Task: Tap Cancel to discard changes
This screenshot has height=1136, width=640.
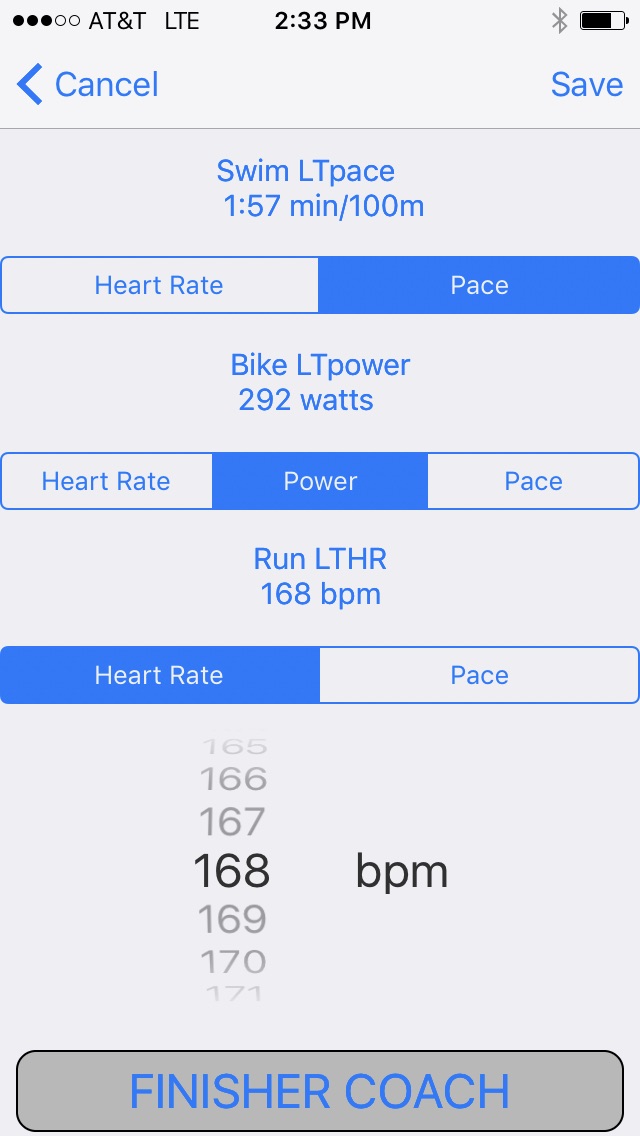Action: click(x=88, y=85)
